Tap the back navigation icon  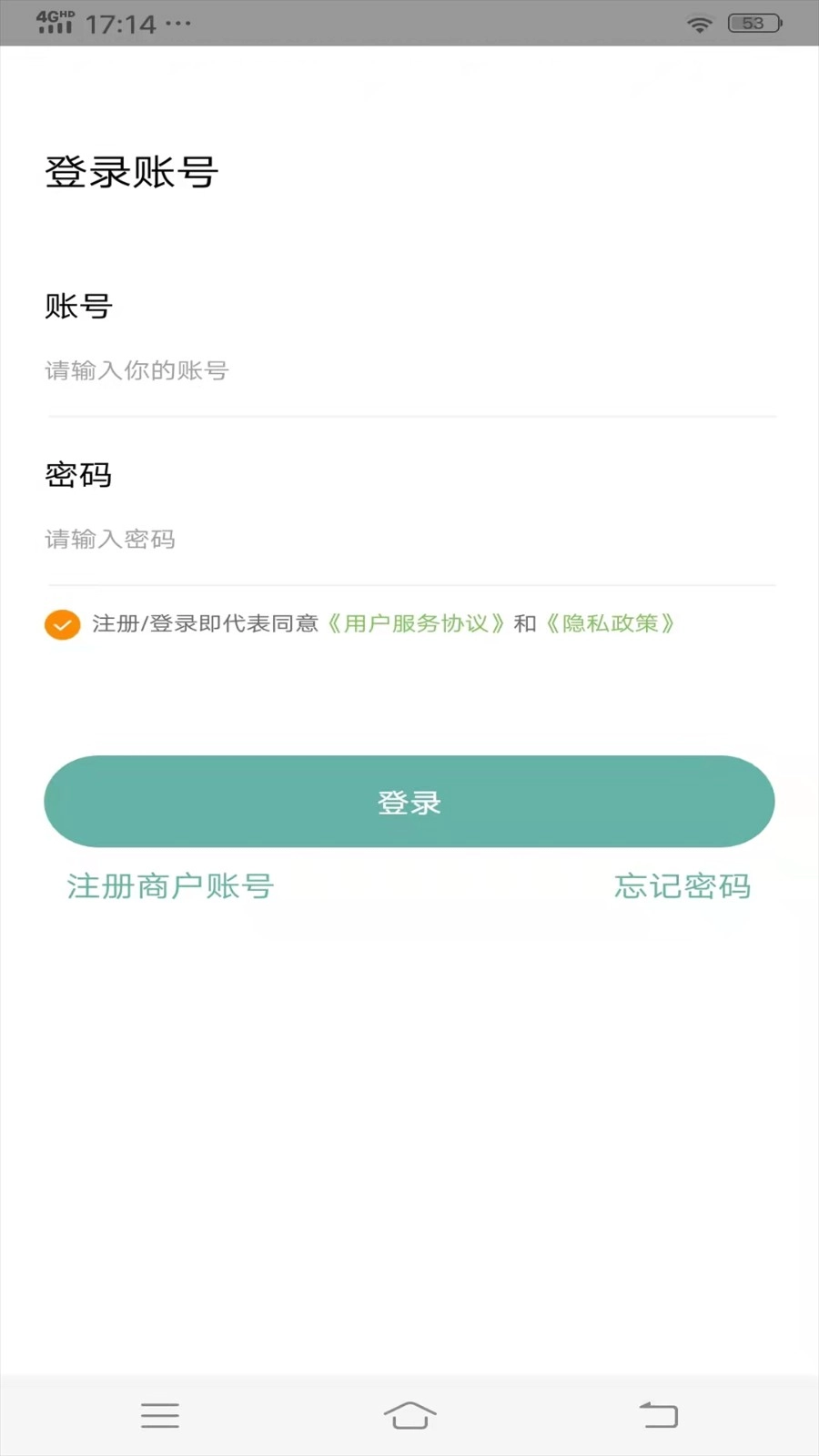(x=659, y=1414)
